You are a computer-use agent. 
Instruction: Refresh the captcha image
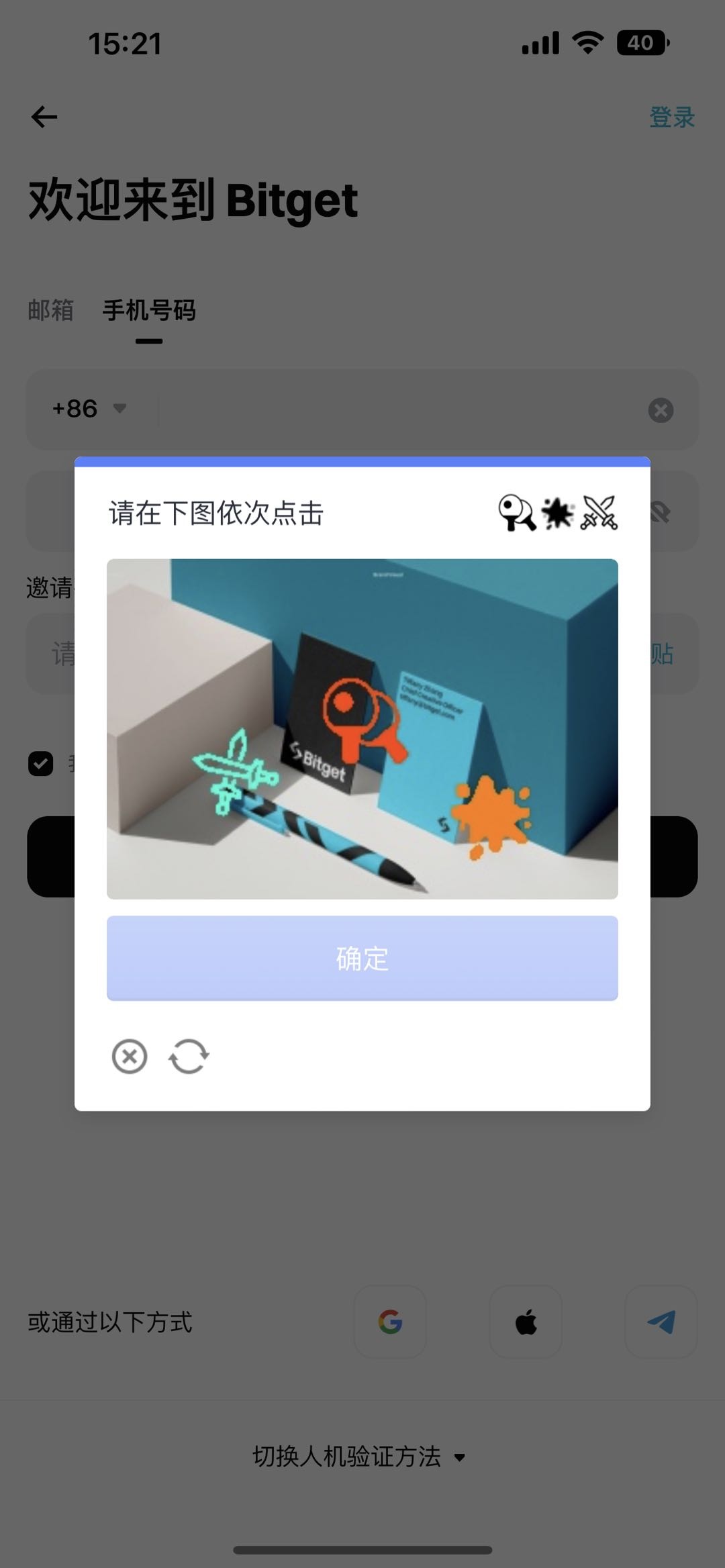point(189,1056)
